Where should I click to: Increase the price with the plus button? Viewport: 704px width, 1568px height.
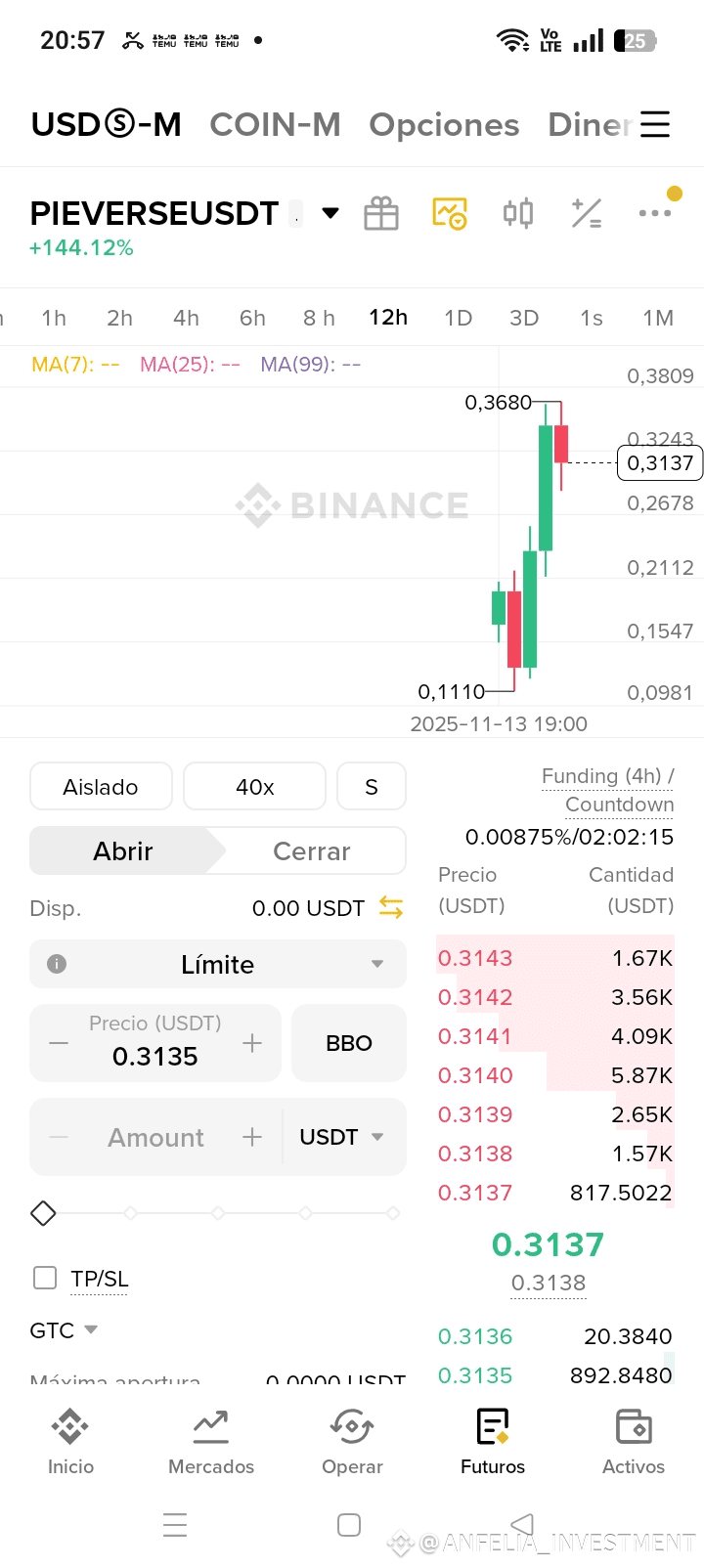pos(252,1043)
